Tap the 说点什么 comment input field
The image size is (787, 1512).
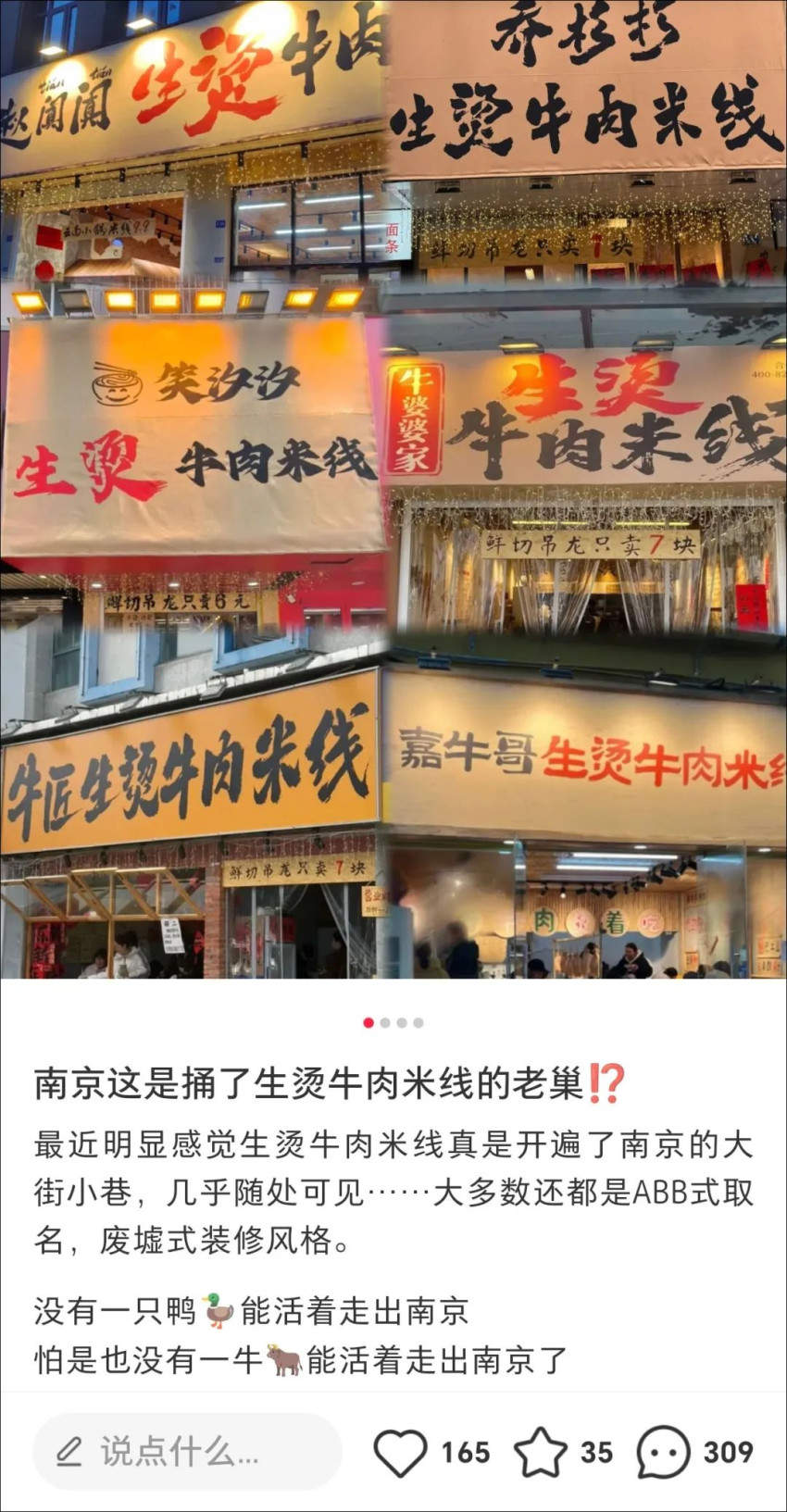point(187,1452)
